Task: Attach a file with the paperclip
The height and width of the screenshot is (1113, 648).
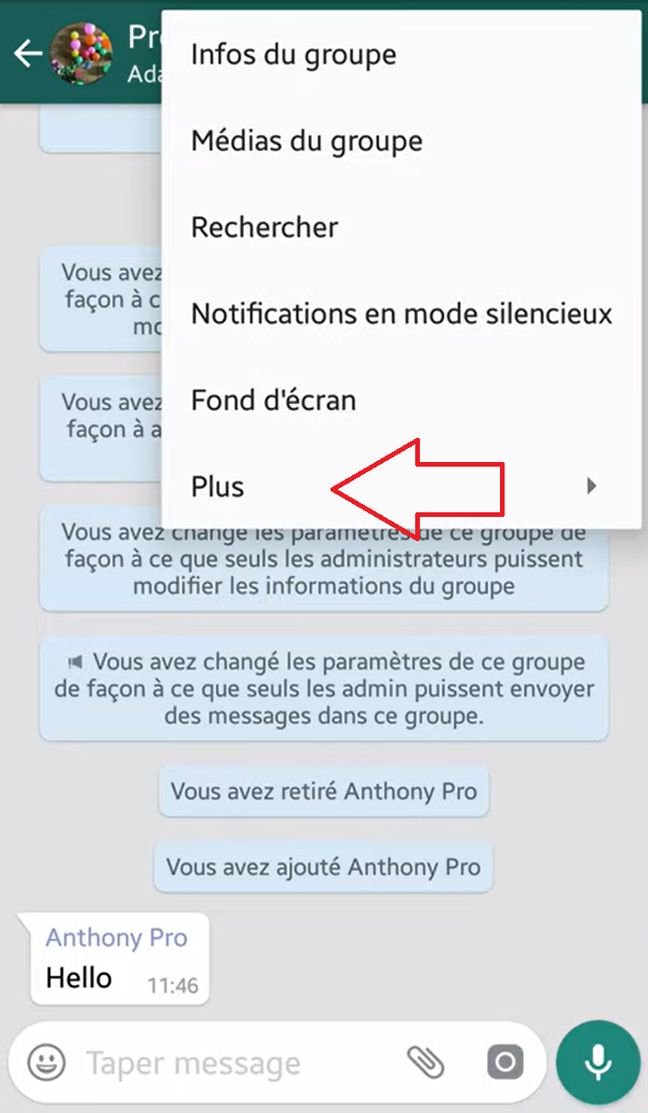Action: coord(426,1063)
